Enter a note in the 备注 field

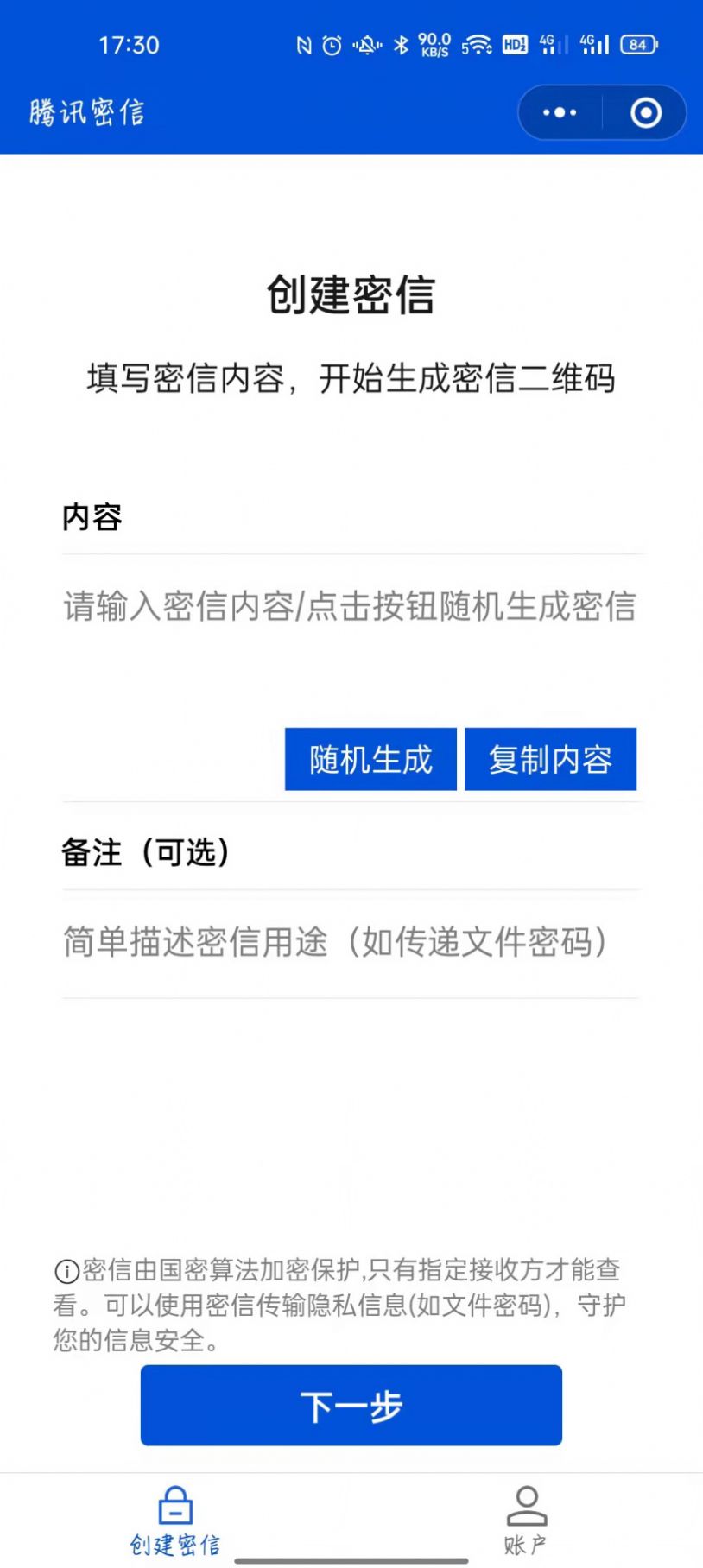pyautogui.click(x=350, y=942)
